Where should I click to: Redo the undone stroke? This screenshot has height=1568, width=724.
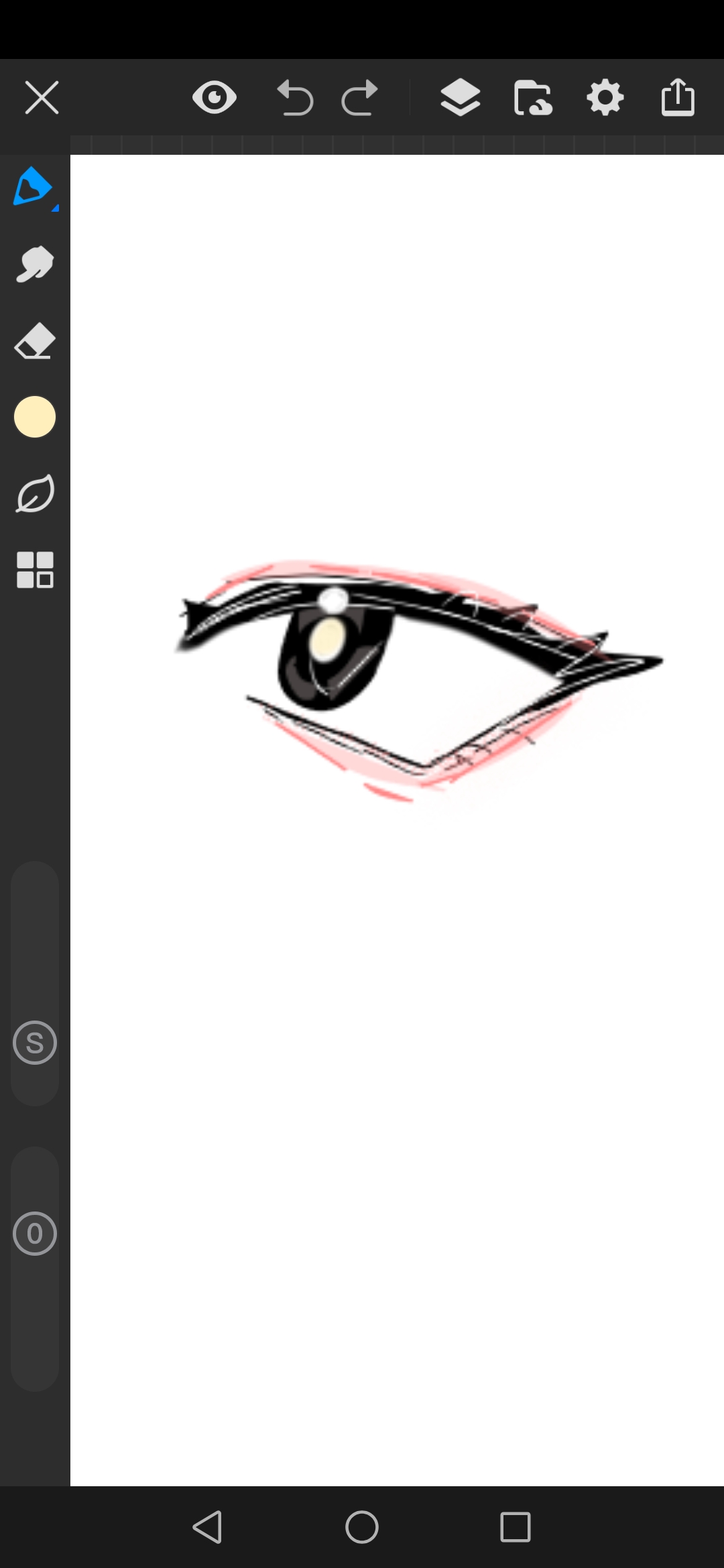click(360, 98)
